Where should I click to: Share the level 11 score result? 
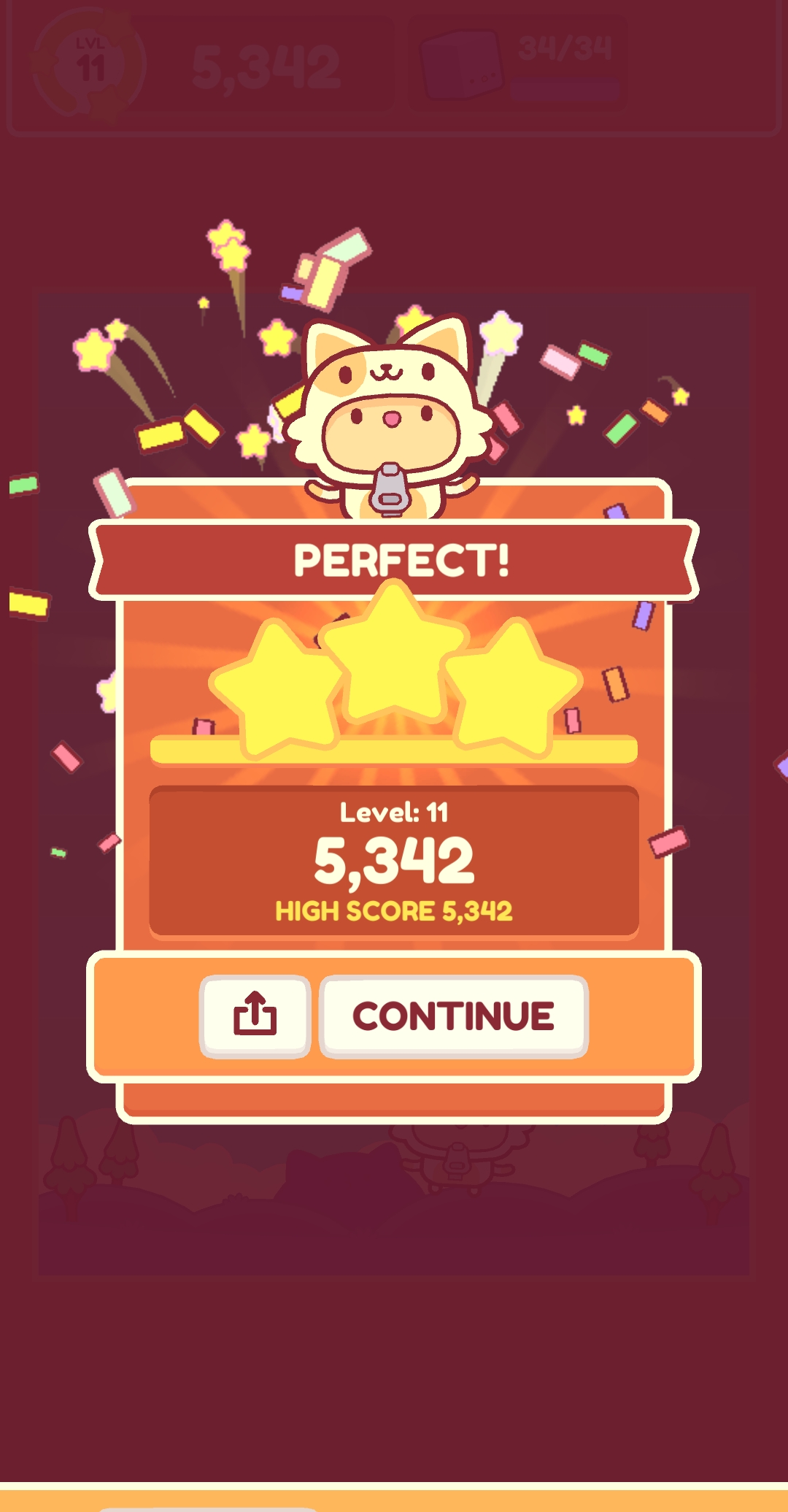(x=255, y=1016)
